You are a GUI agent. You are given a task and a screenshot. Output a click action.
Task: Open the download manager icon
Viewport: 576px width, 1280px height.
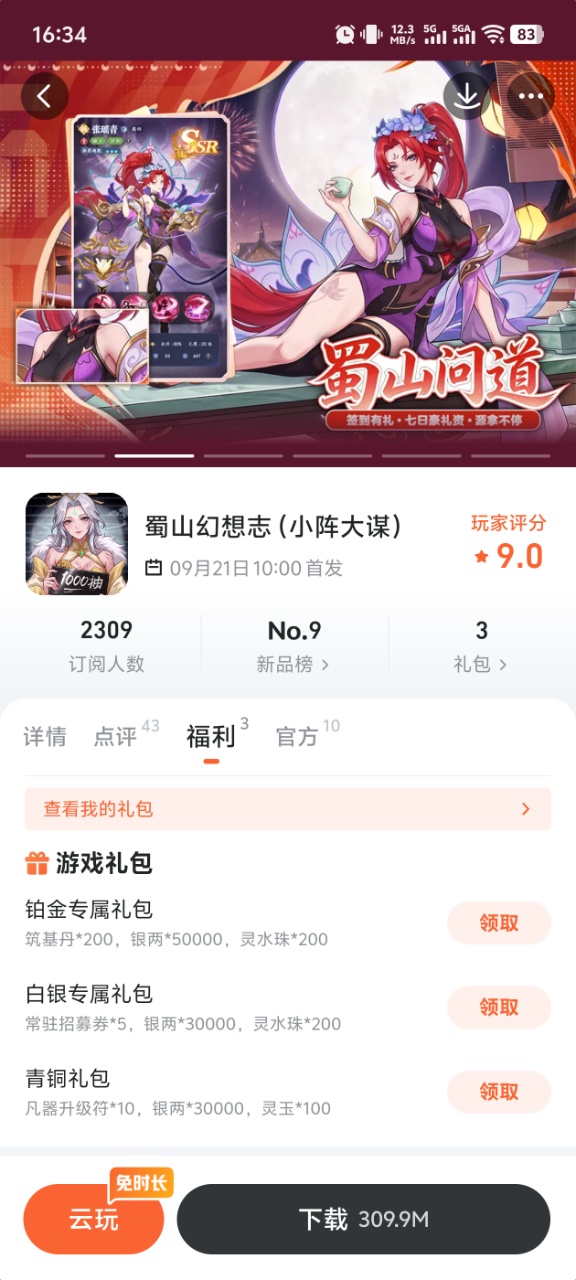pyautogui.click(x=467, y=97)
